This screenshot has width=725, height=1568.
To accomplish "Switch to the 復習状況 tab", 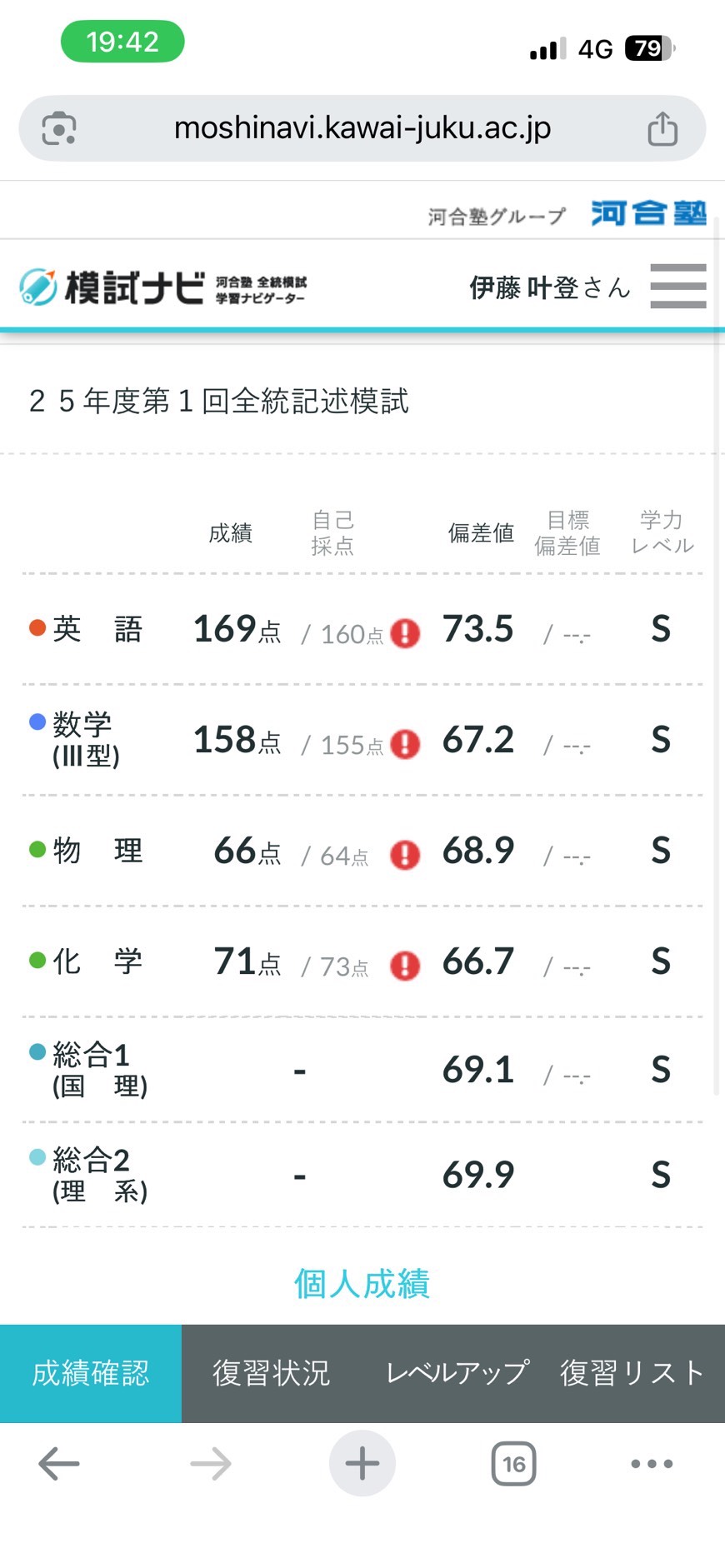I will click(x=271, y=1373).
